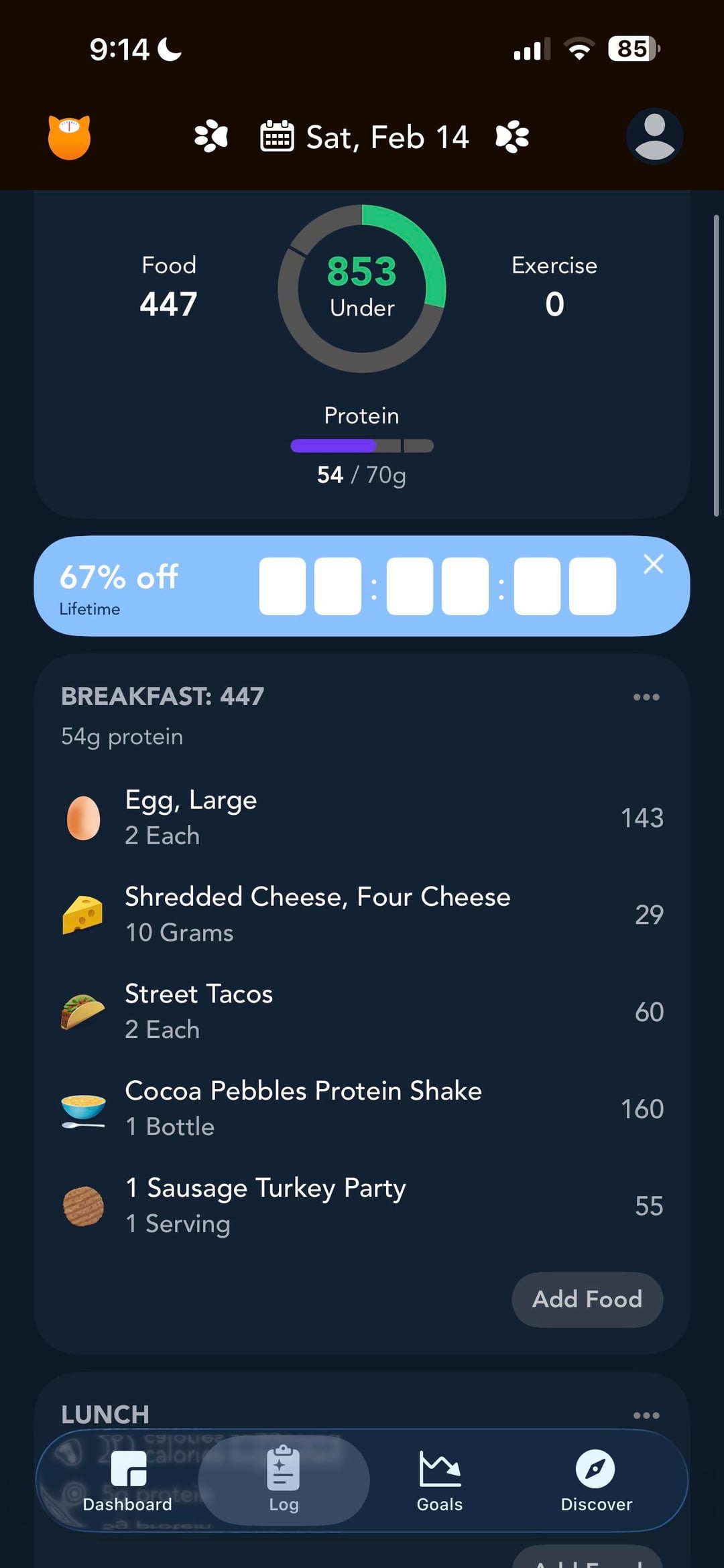Switch to the Discover tab
The image size is (724, 1568).
[x=596, y=1481]
